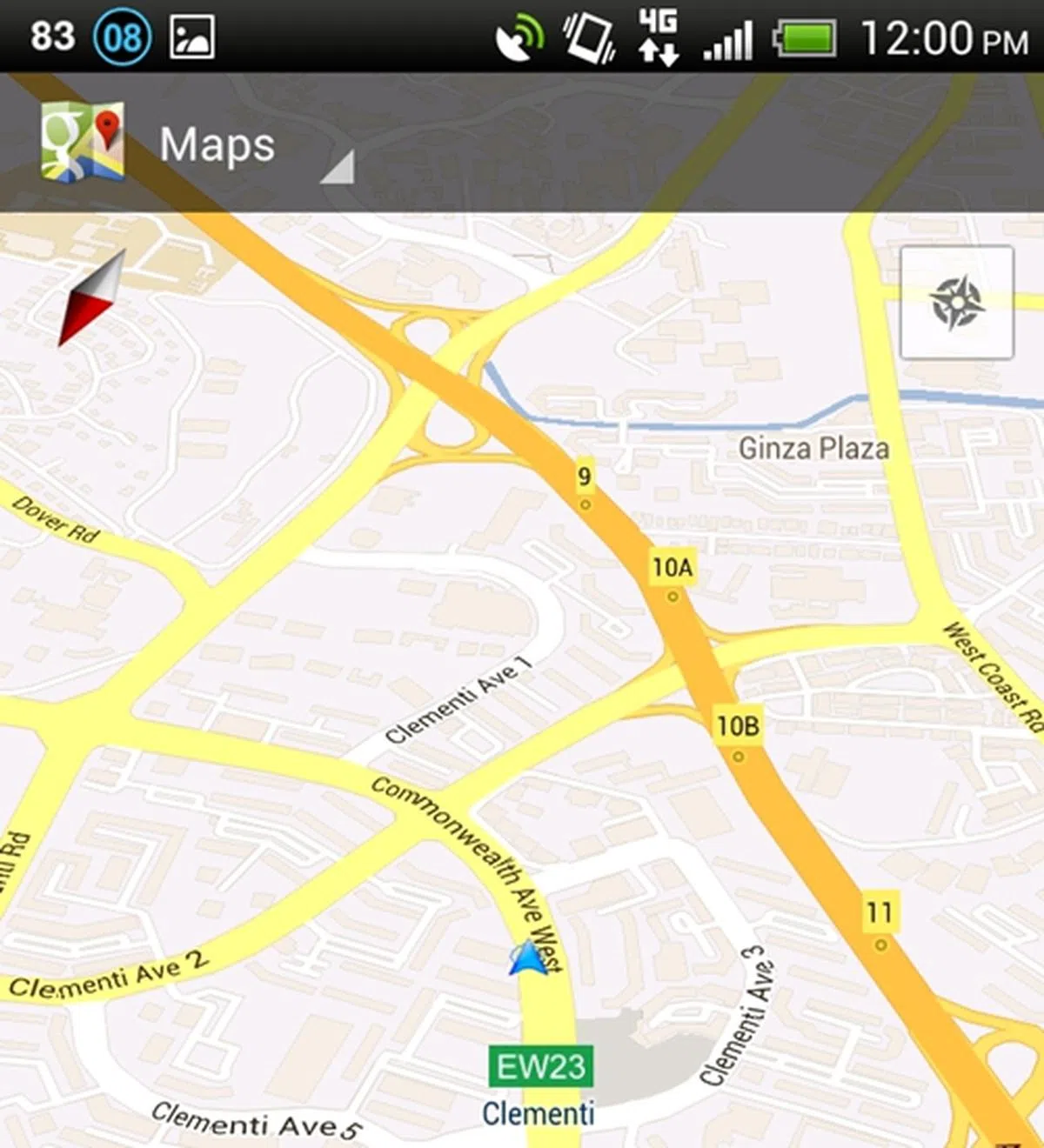The height and width of the screenshot is (1148, 1044).
Task: Tap the Ginza Plaza place label
Action: pyautogui.click(x=813, y=449)
